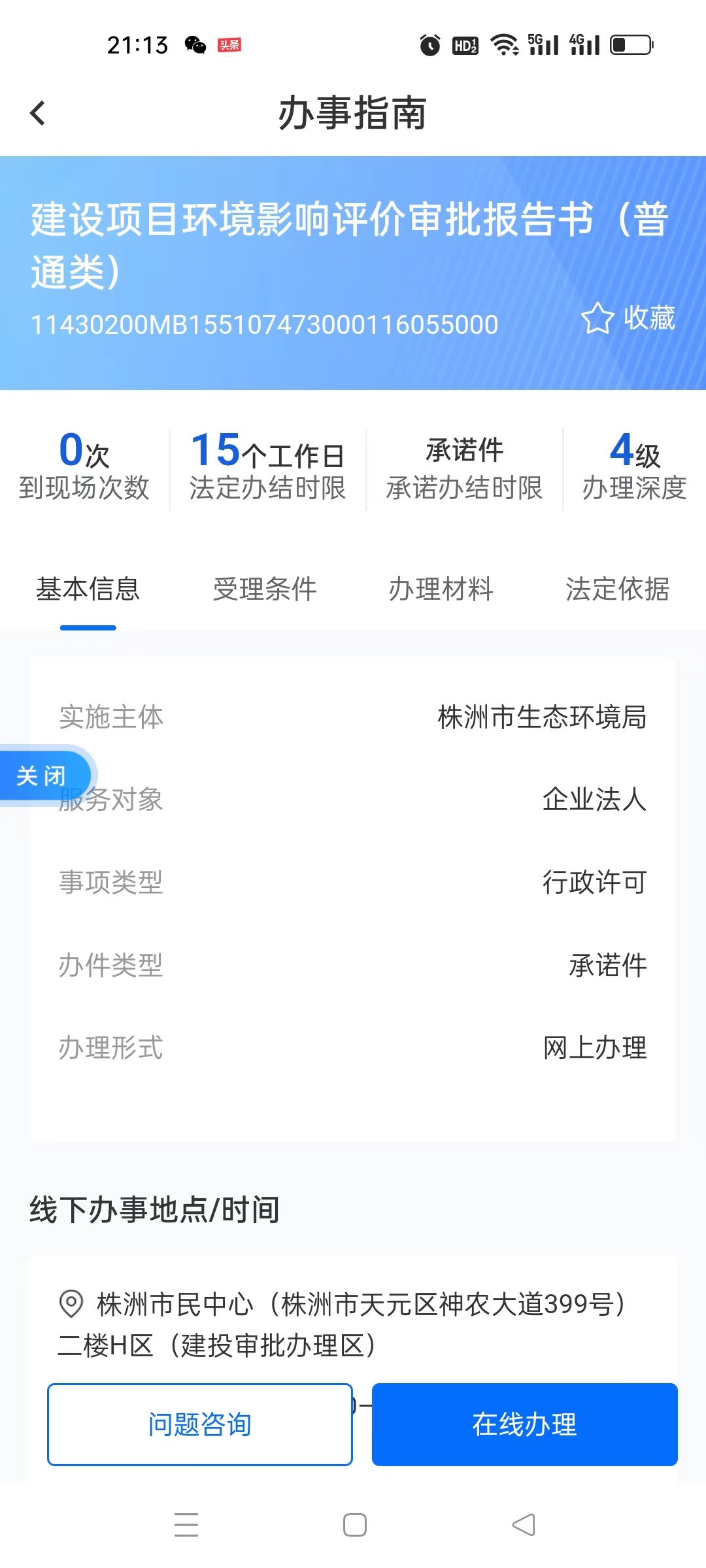Viewport: 706px width, 1568px height.
Task: Open the 受理条件 tab
Action: coord(265,589)
